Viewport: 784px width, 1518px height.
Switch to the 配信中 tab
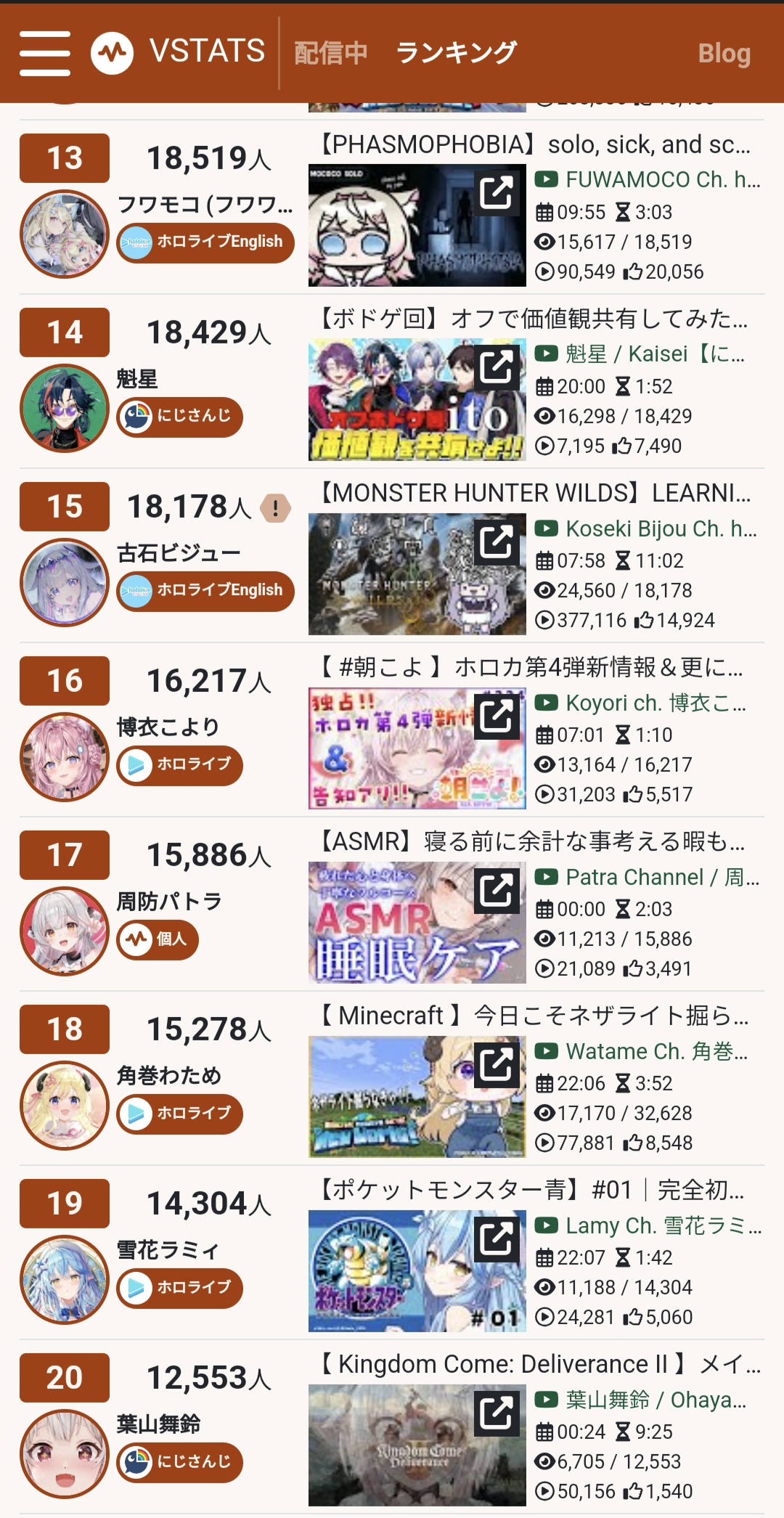click(331, 53)
